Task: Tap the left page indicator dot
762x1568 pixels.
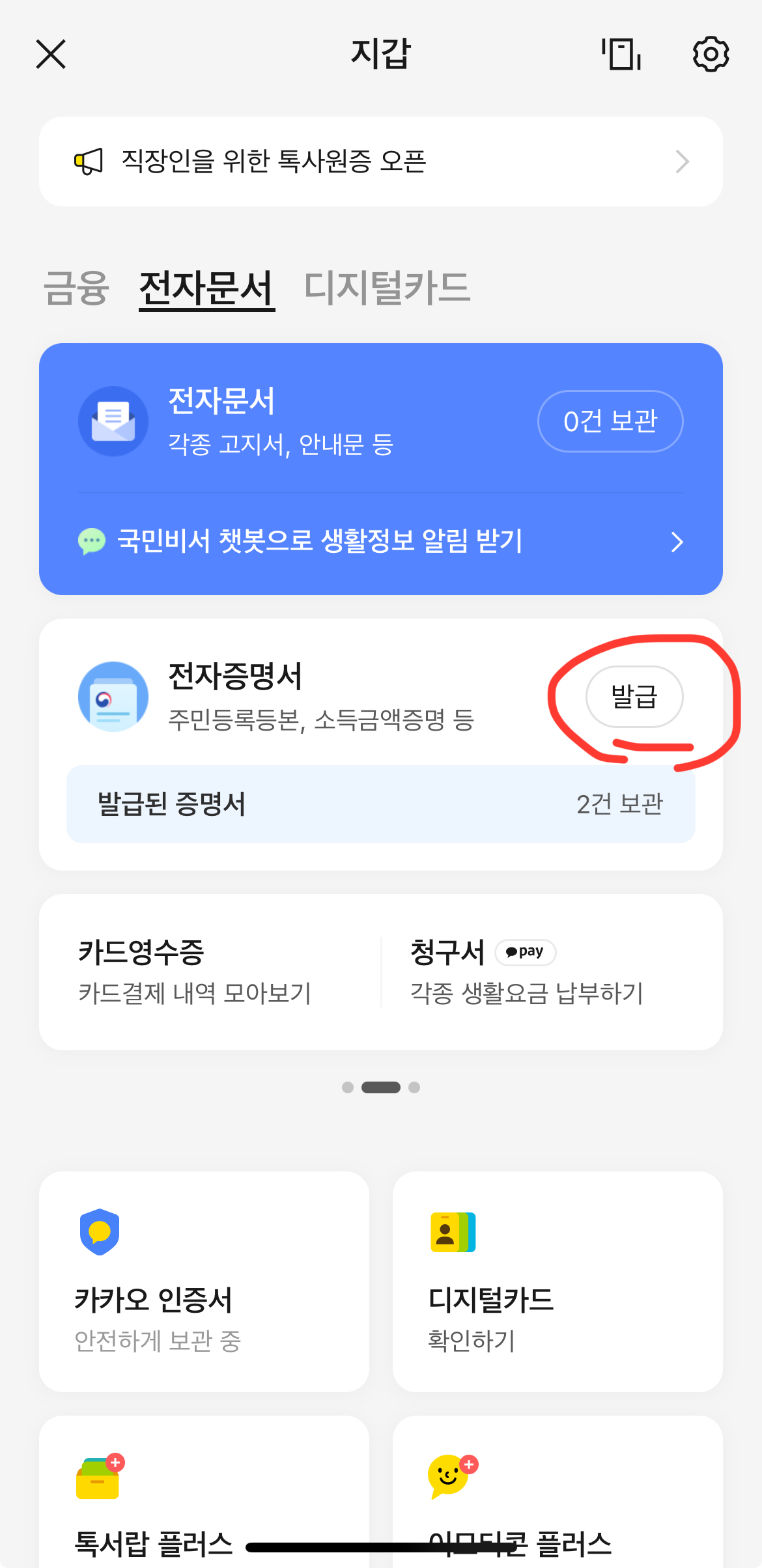Action: click(348, 1087)
